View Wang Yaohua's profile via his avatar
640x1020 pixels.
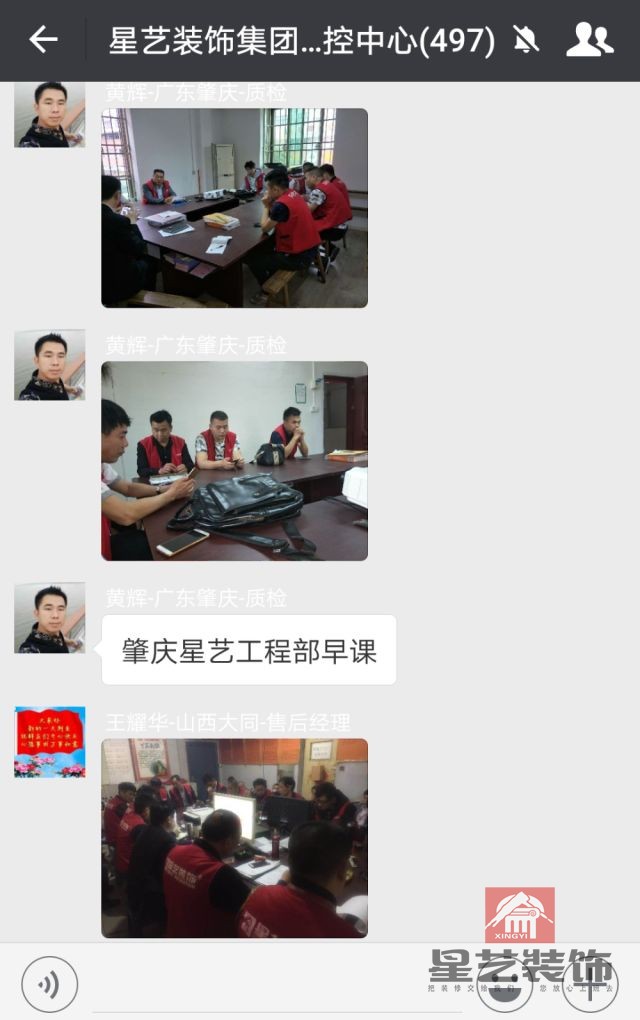tap(49, 742)
